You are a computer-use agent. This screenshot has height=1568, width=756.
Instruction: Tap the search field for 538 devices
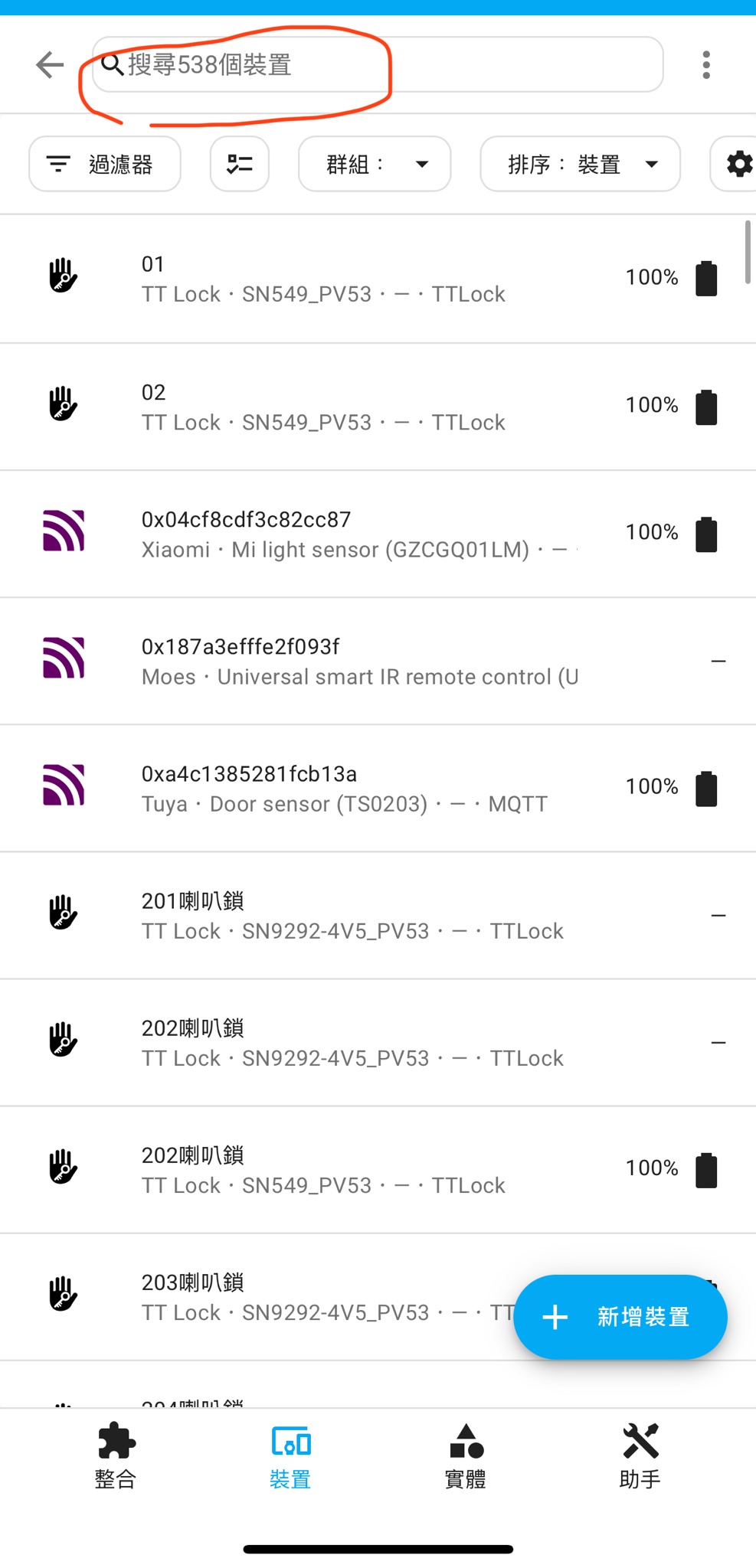pos(377,65)
